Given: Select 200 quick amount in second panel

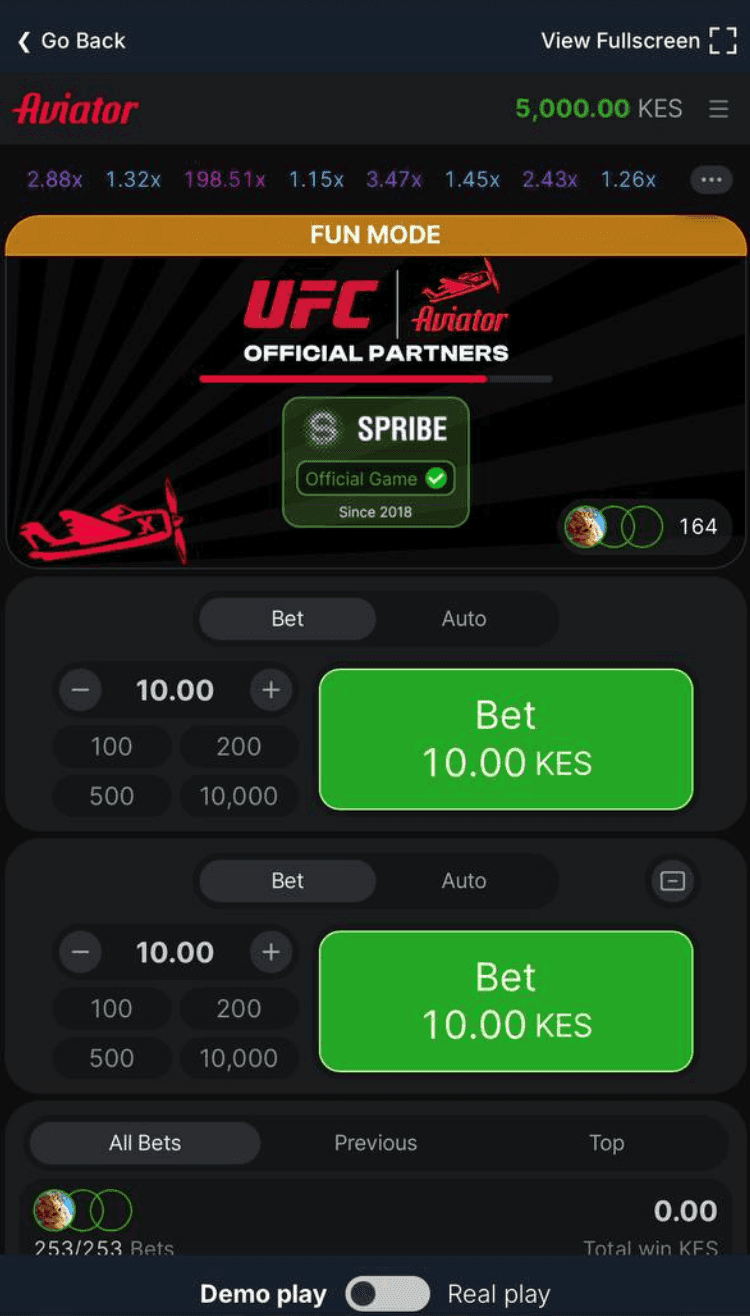Looking at the screenshot, I should click(x=238, y=1009).
